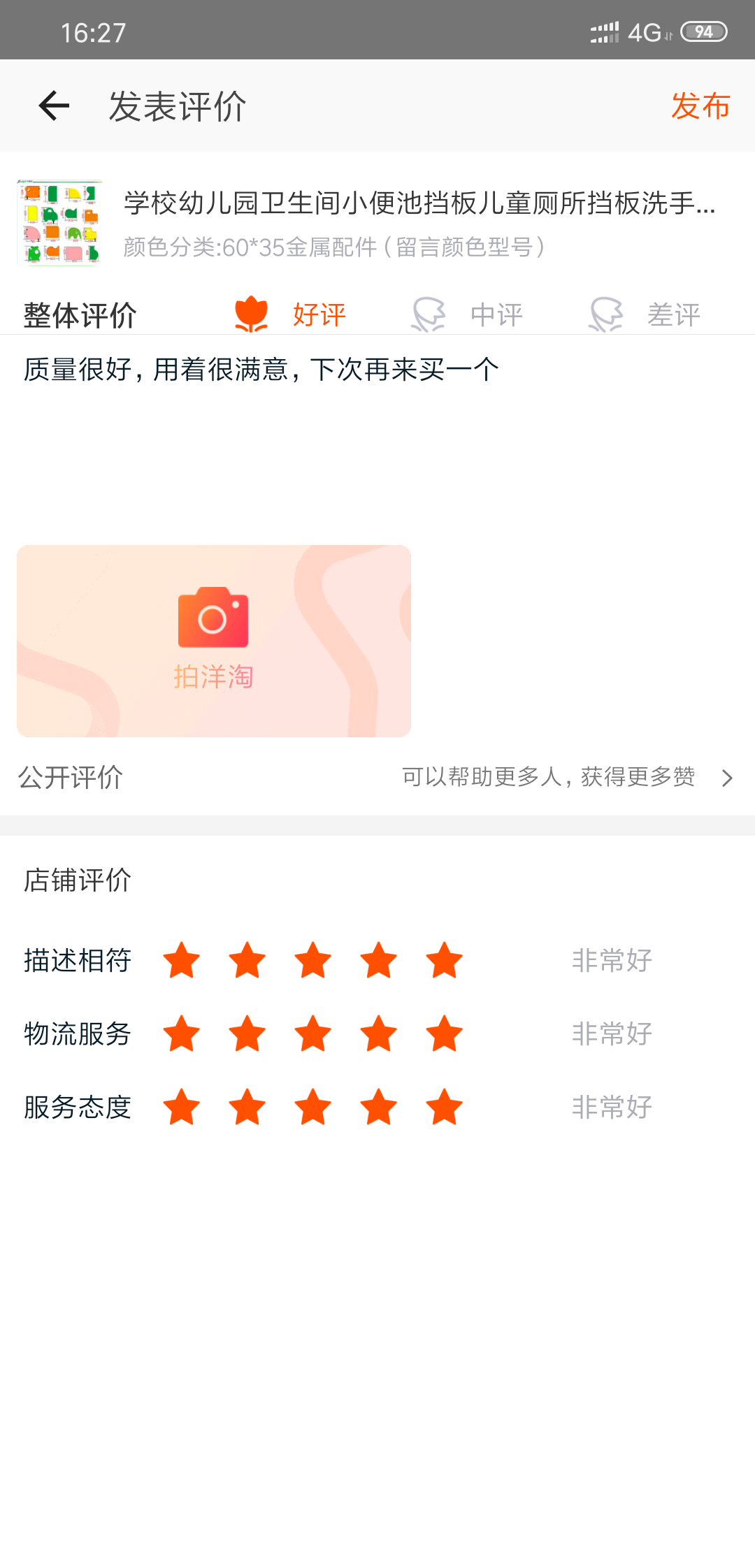Set 描述相符 to one star
755x1568 pixels.
pyautogui.click(x=182, y=960)
